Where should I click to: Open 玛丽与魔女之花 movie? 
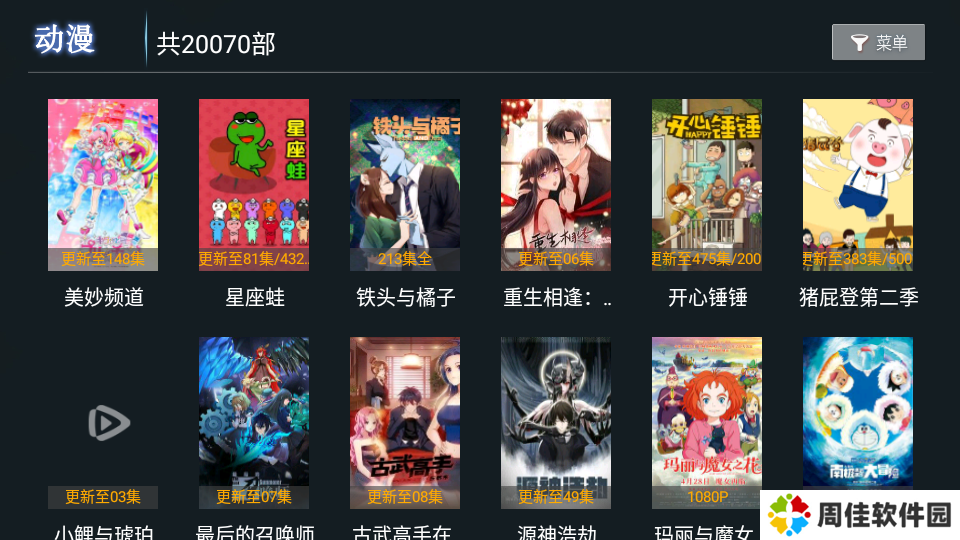707,423
